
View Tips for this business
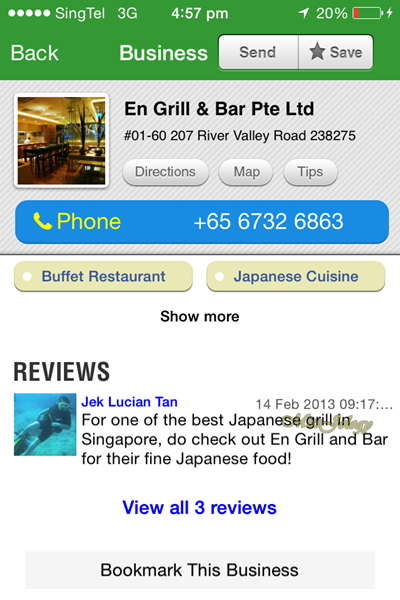(310, 172)
